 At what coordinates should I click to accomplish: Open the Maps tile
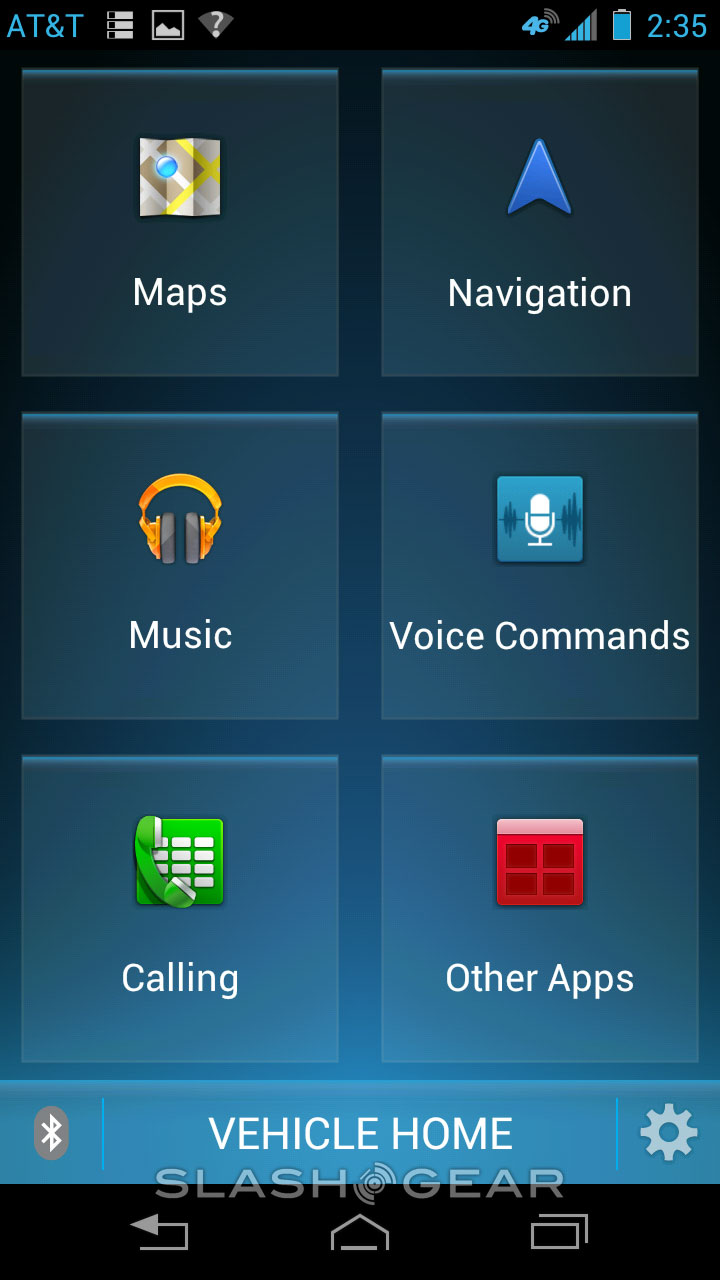click(180, 222)
